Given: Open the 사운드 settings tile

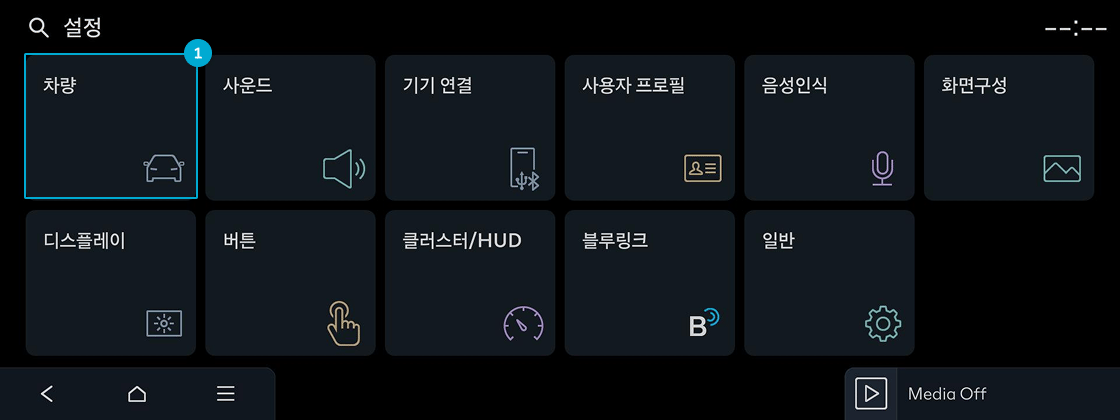Looking at the screenshot, I should [290, 127].
